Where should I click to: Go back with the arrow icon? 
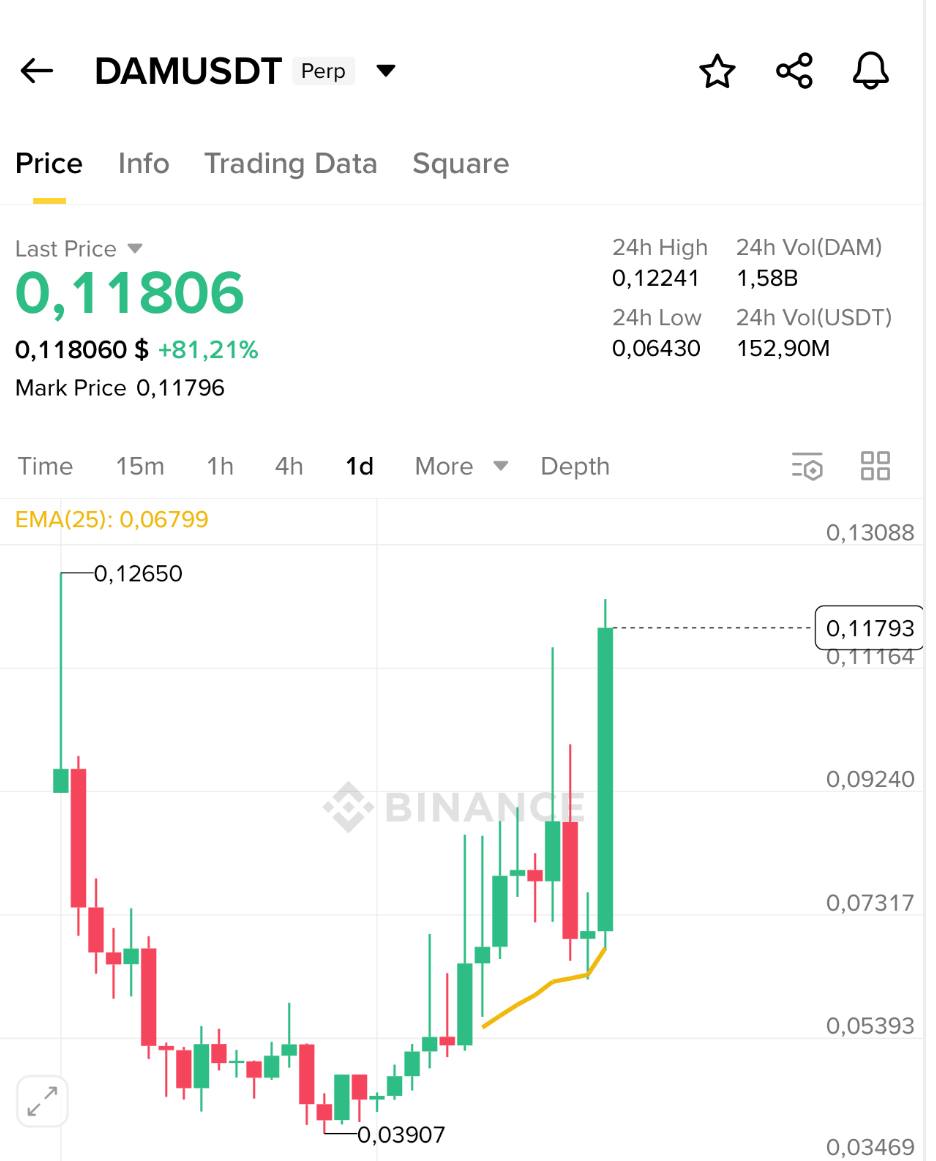point(37,71)
